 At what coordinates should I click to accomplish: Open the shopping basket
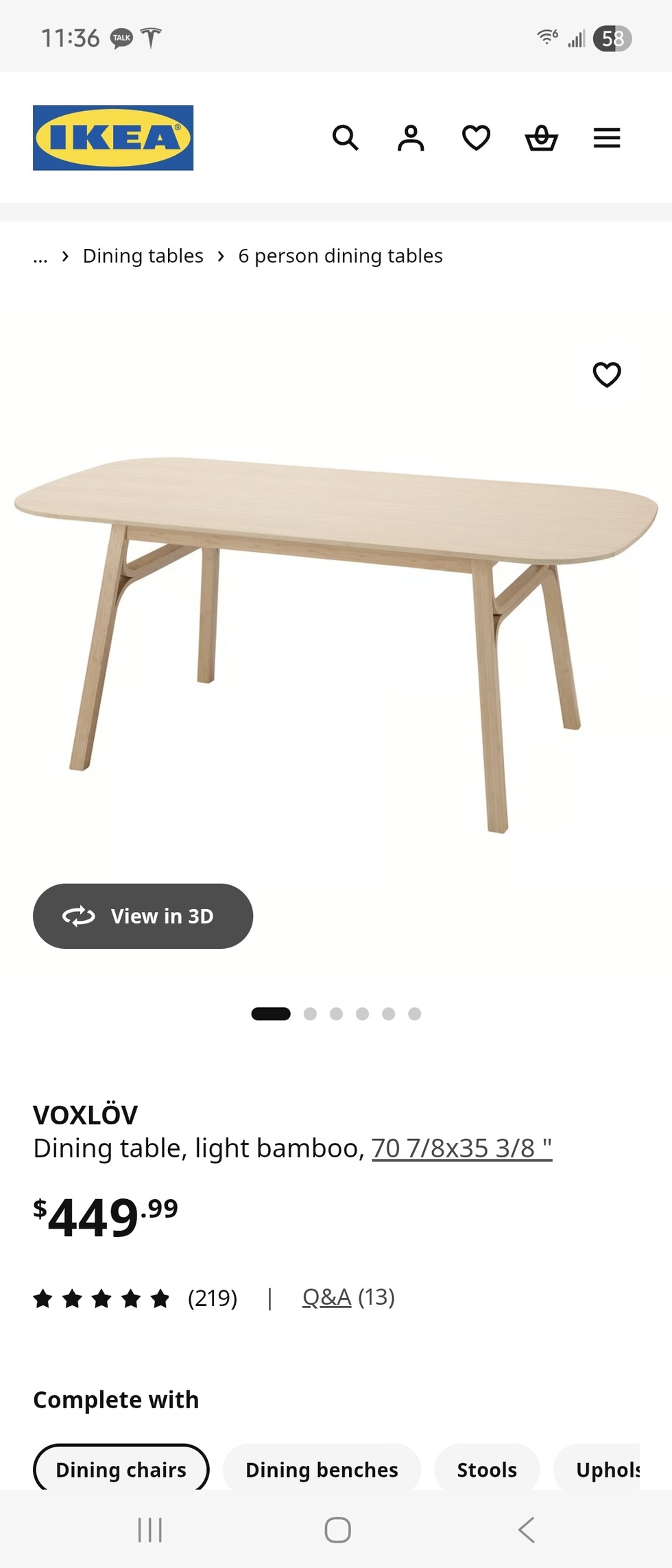tap(542, 138)
